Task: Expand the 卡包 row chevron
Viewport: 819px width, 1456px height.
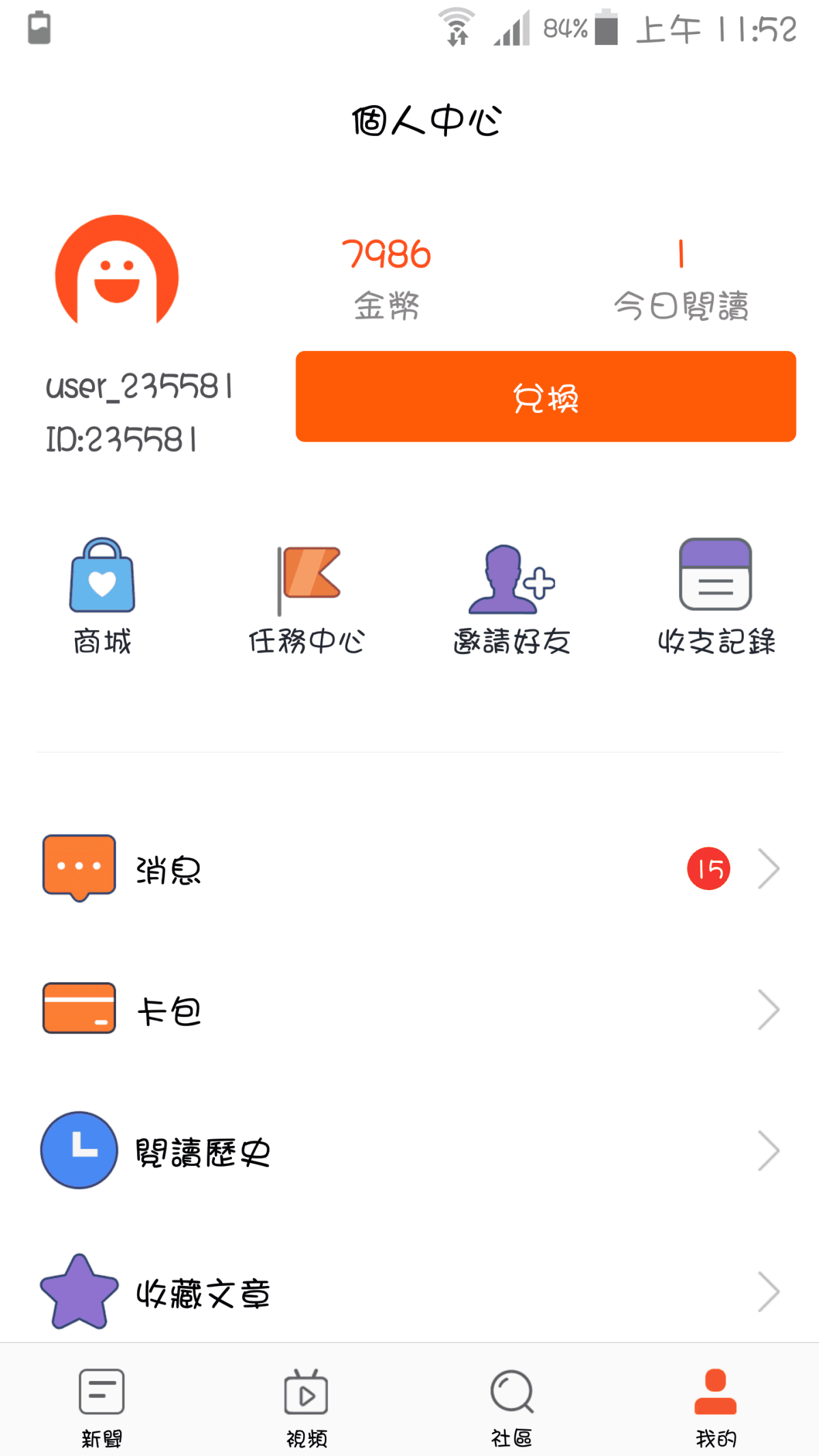Action: point(769,1009)
